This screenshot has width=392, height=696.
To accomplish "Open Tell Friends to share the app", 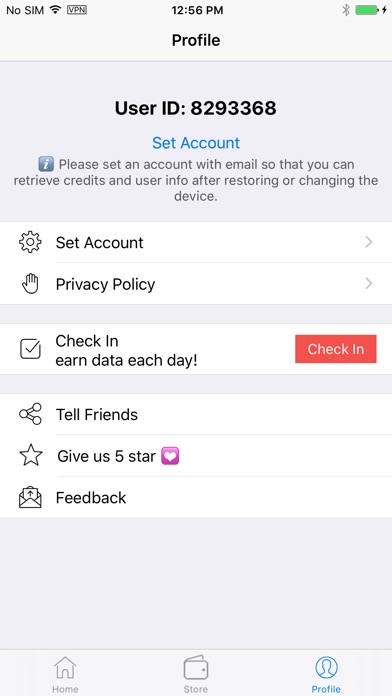I will 196,414.
